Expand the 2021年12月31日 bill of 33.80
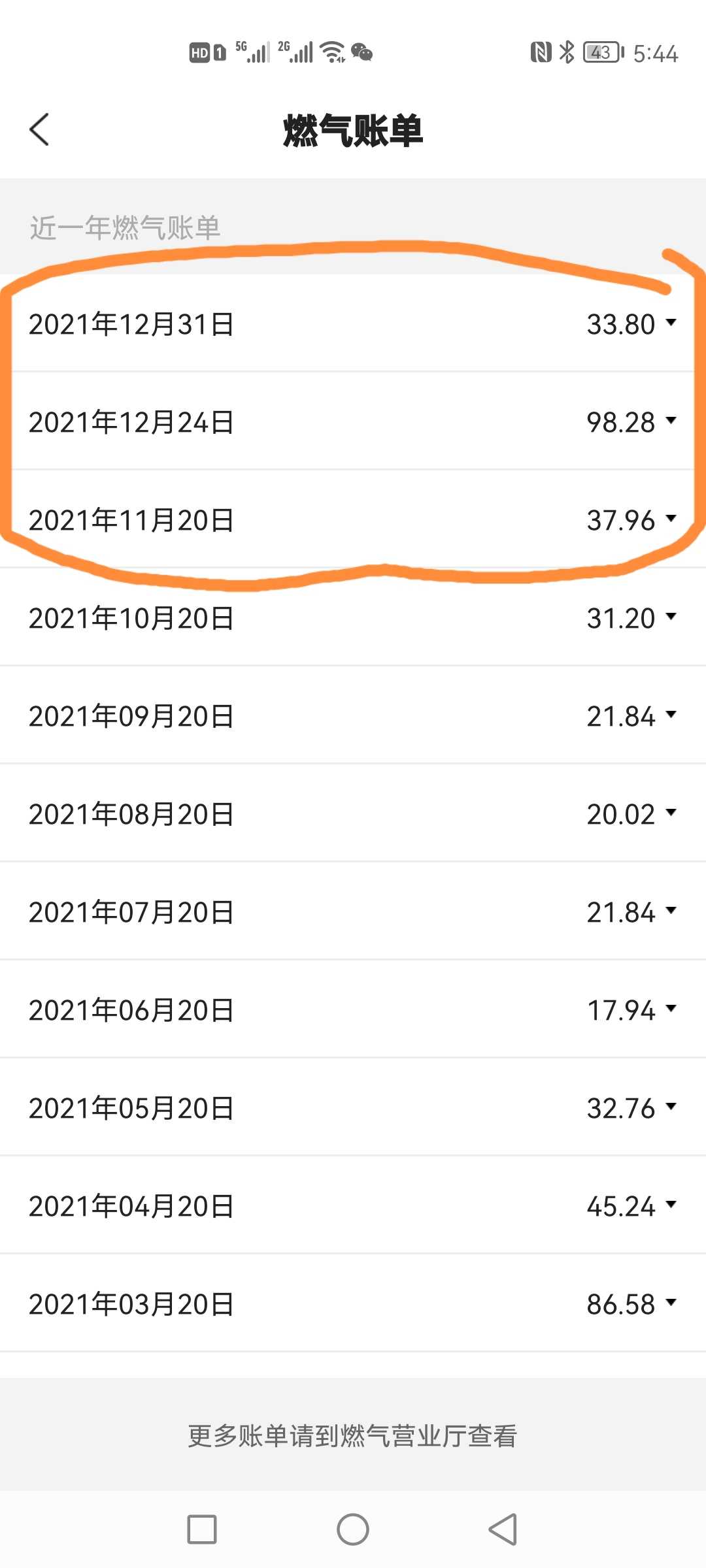This screenshot has width=706, height=1568. [x=353, y=323]
